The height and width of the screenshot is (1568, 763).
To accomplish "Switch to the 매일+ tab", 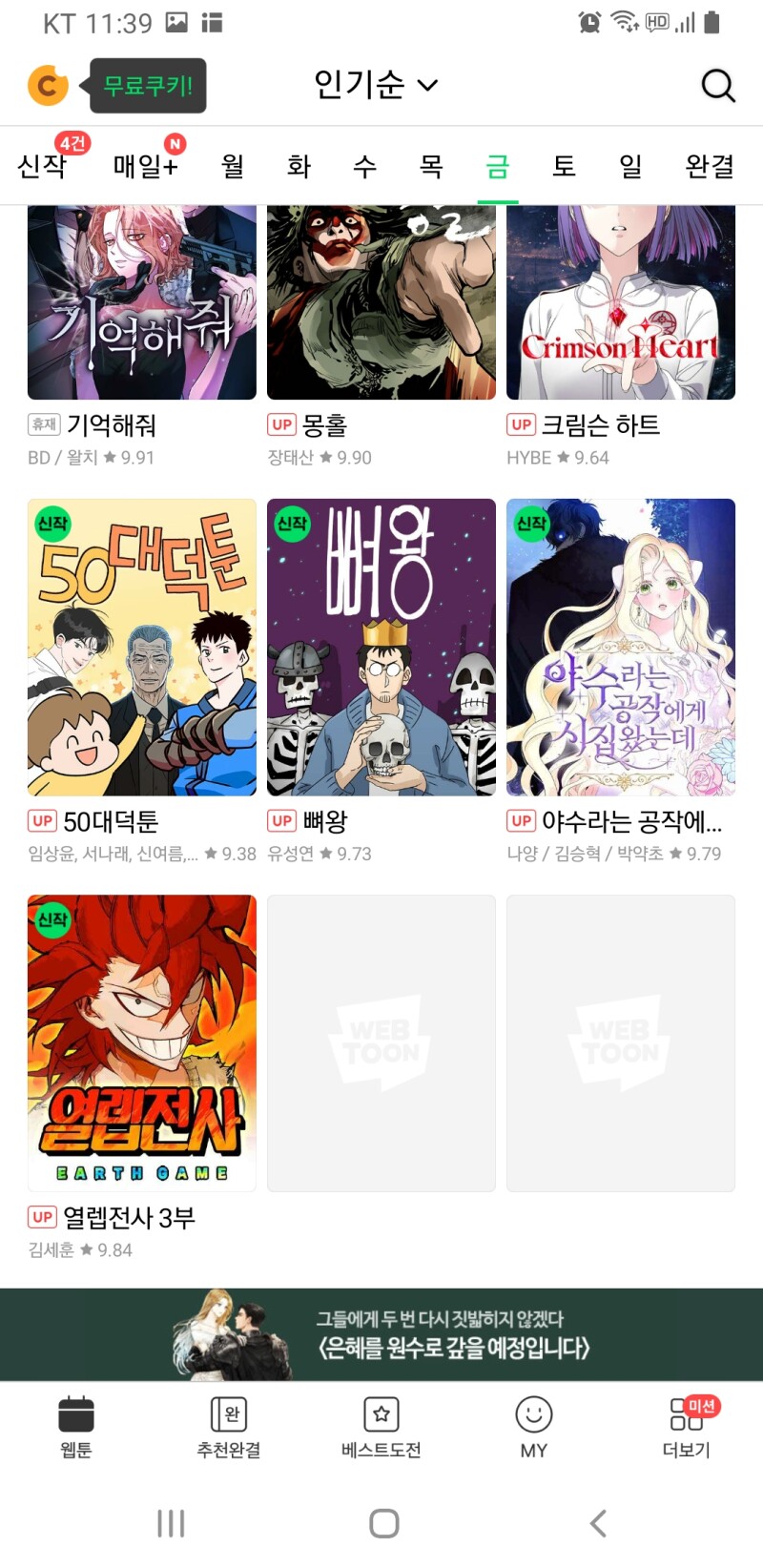I will tap(145, 166).
